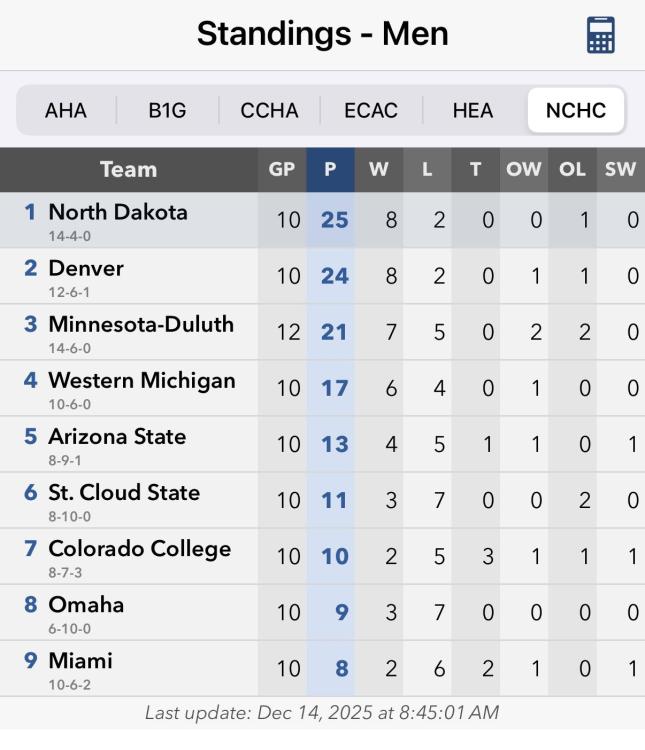This screenshot has width=645, height=750.
Task: Select the ECAC segment
Action: (371, 110)
